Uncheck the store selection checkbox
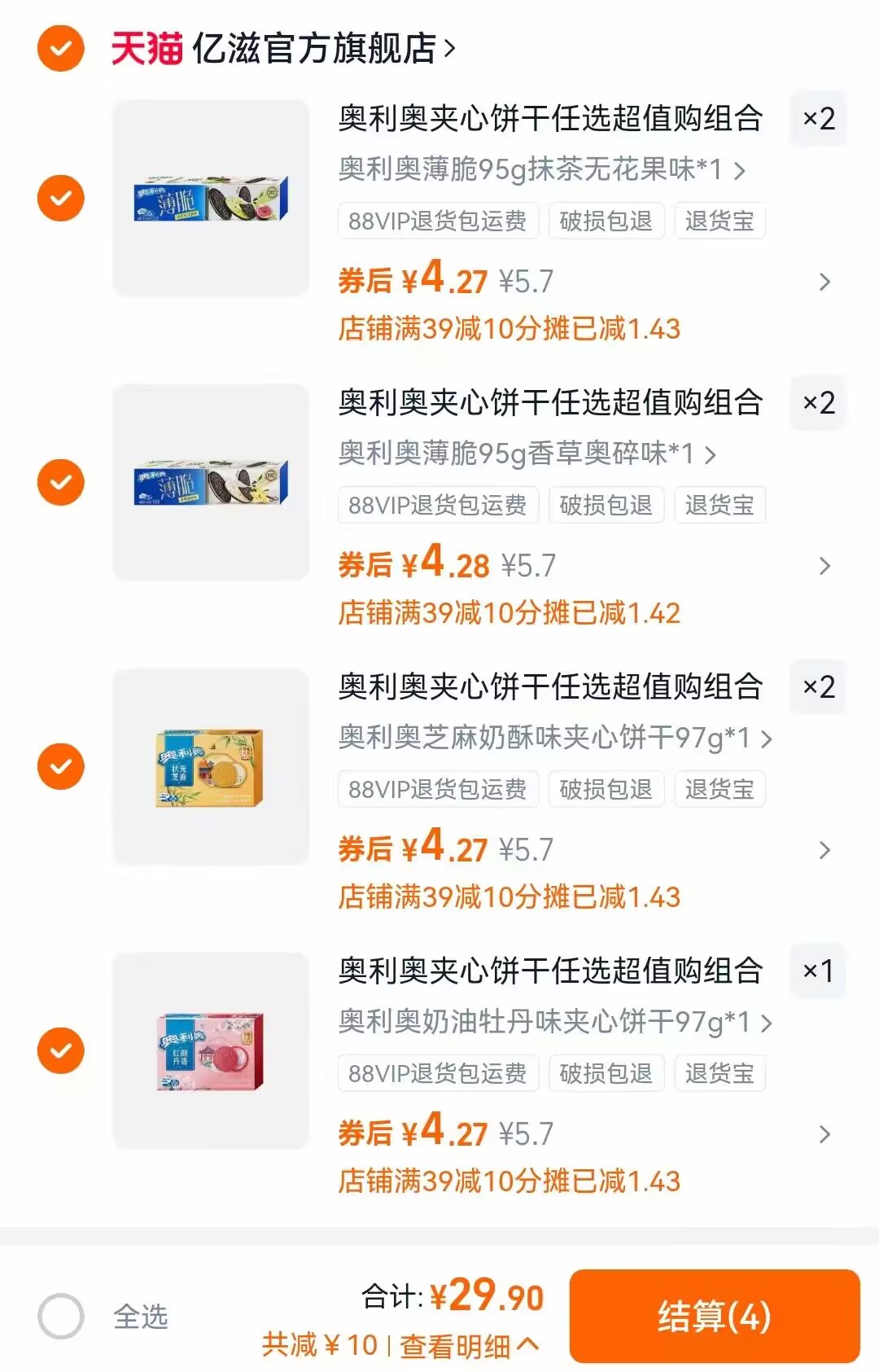879x1372 pixels. (60, 46)
